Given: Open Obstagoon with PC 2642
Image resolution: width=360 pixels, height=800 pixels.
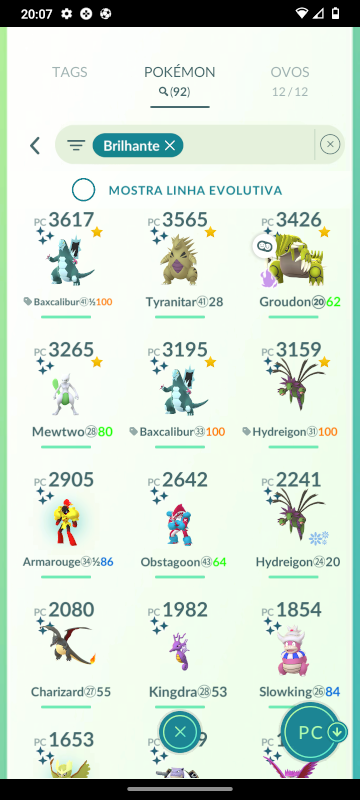Looking at the screenshot, I should tap(180, 523).
